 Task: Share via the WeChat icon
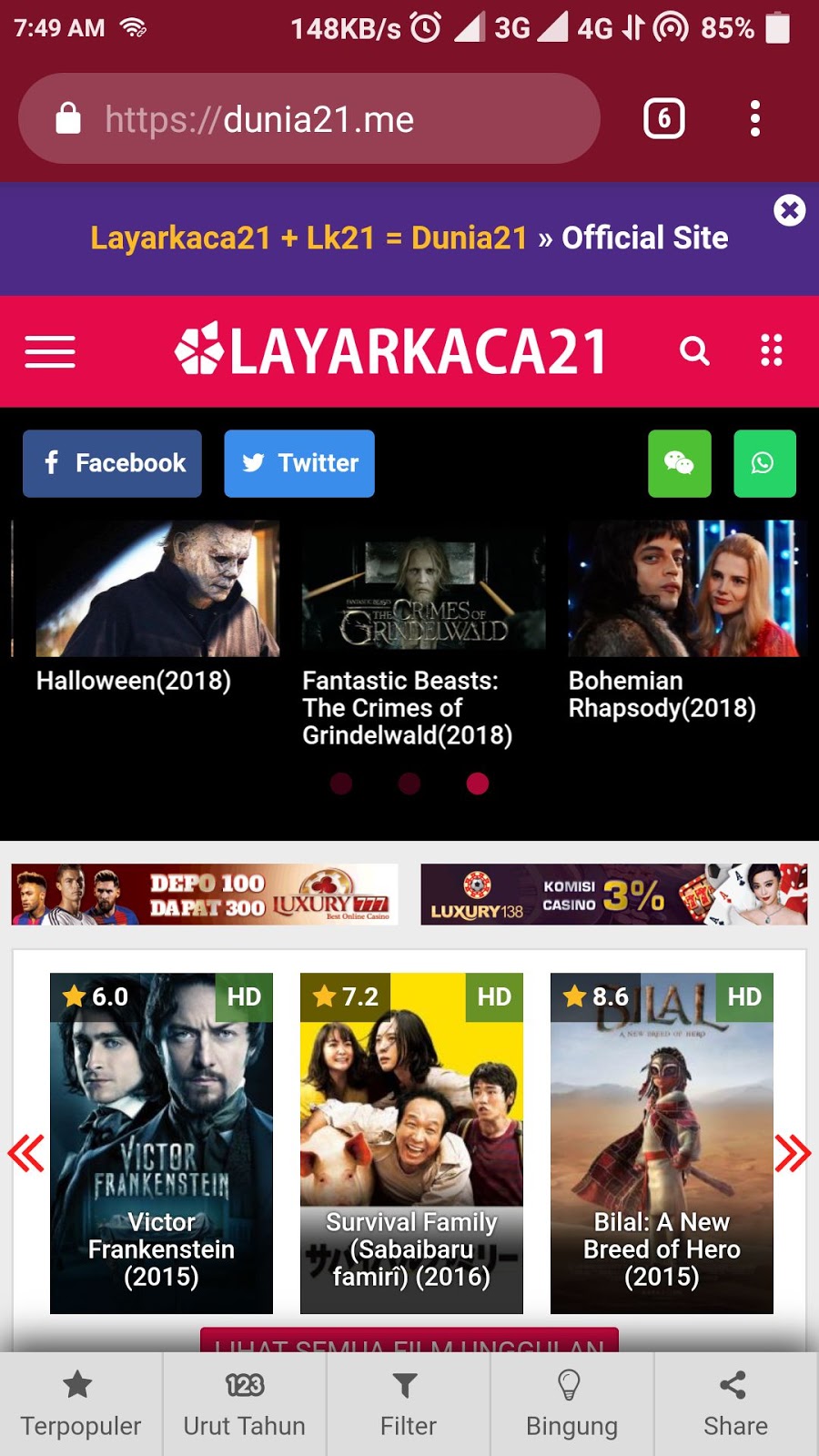[679, 463]
